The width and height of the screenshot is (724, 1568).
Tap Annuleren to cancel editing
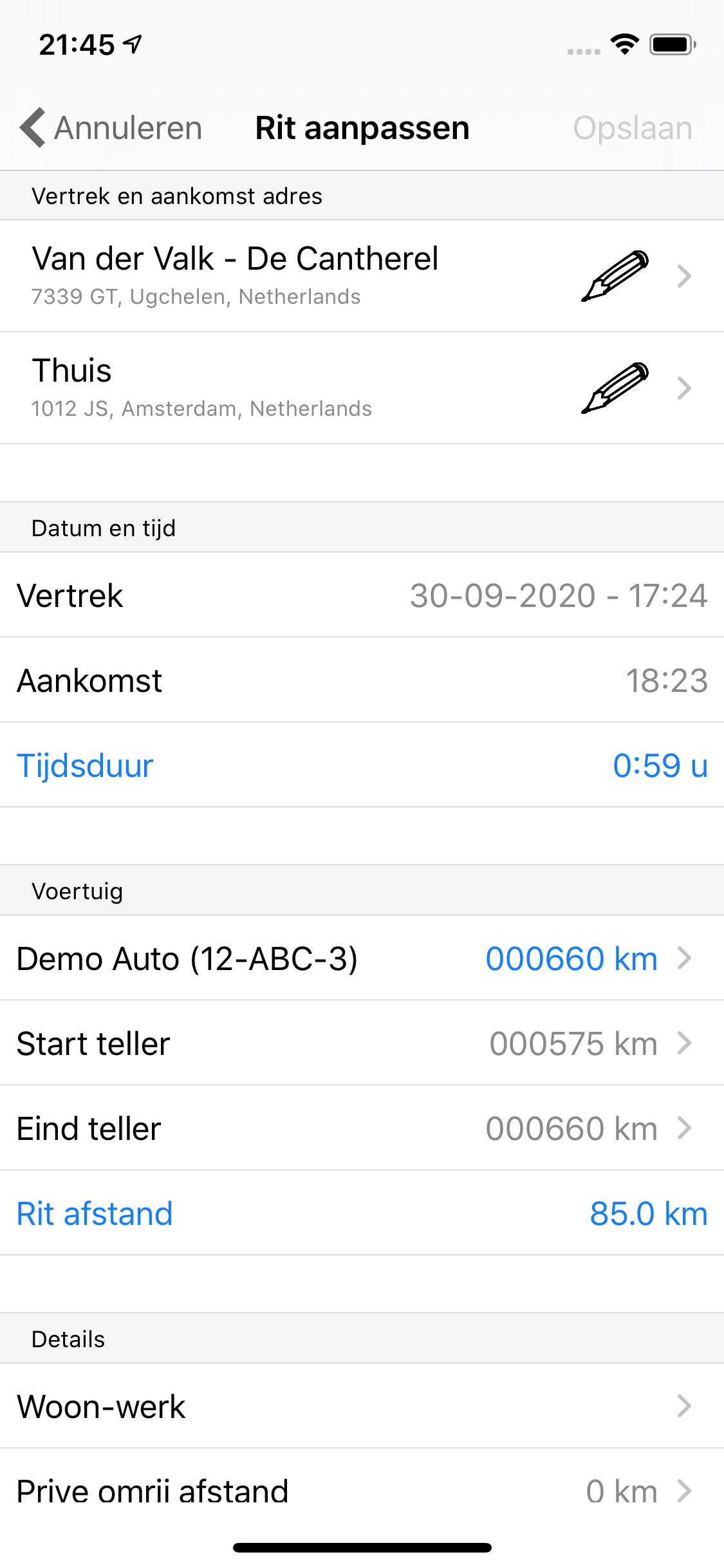click(111, 127)
